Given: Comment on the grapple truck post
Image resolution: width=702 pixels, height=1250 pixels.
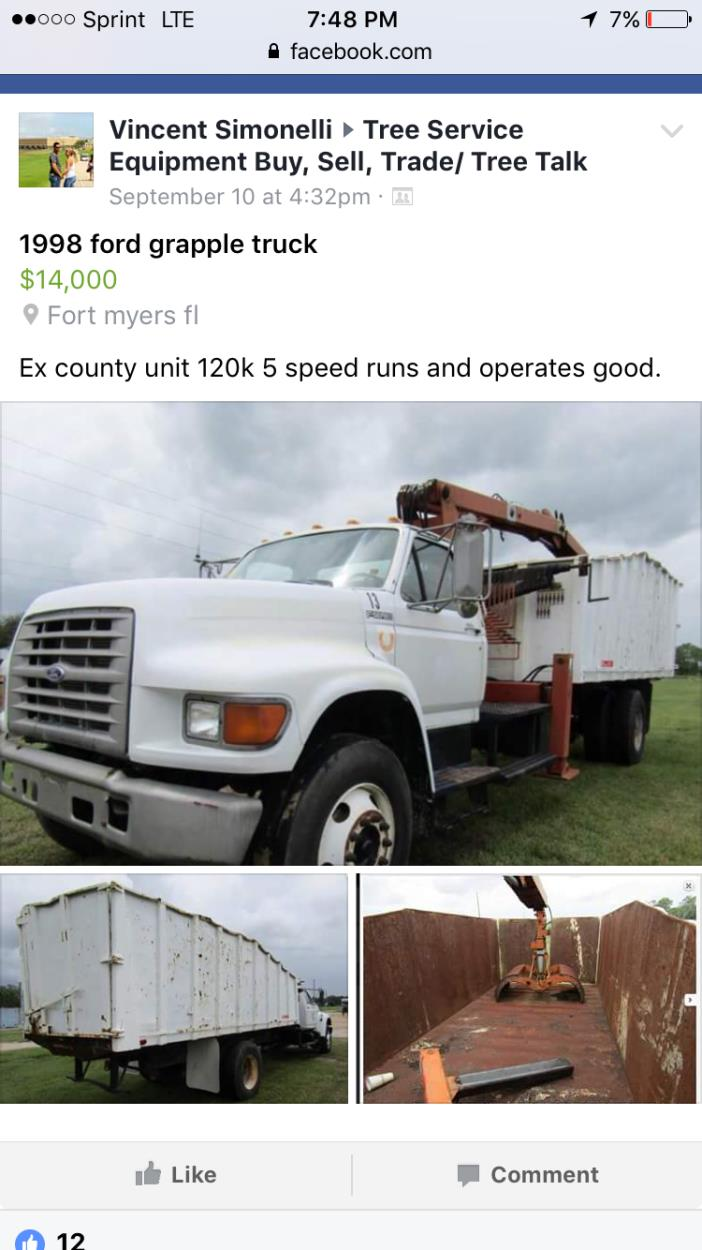Looking at the screenshot, I should click(527, 1175).
